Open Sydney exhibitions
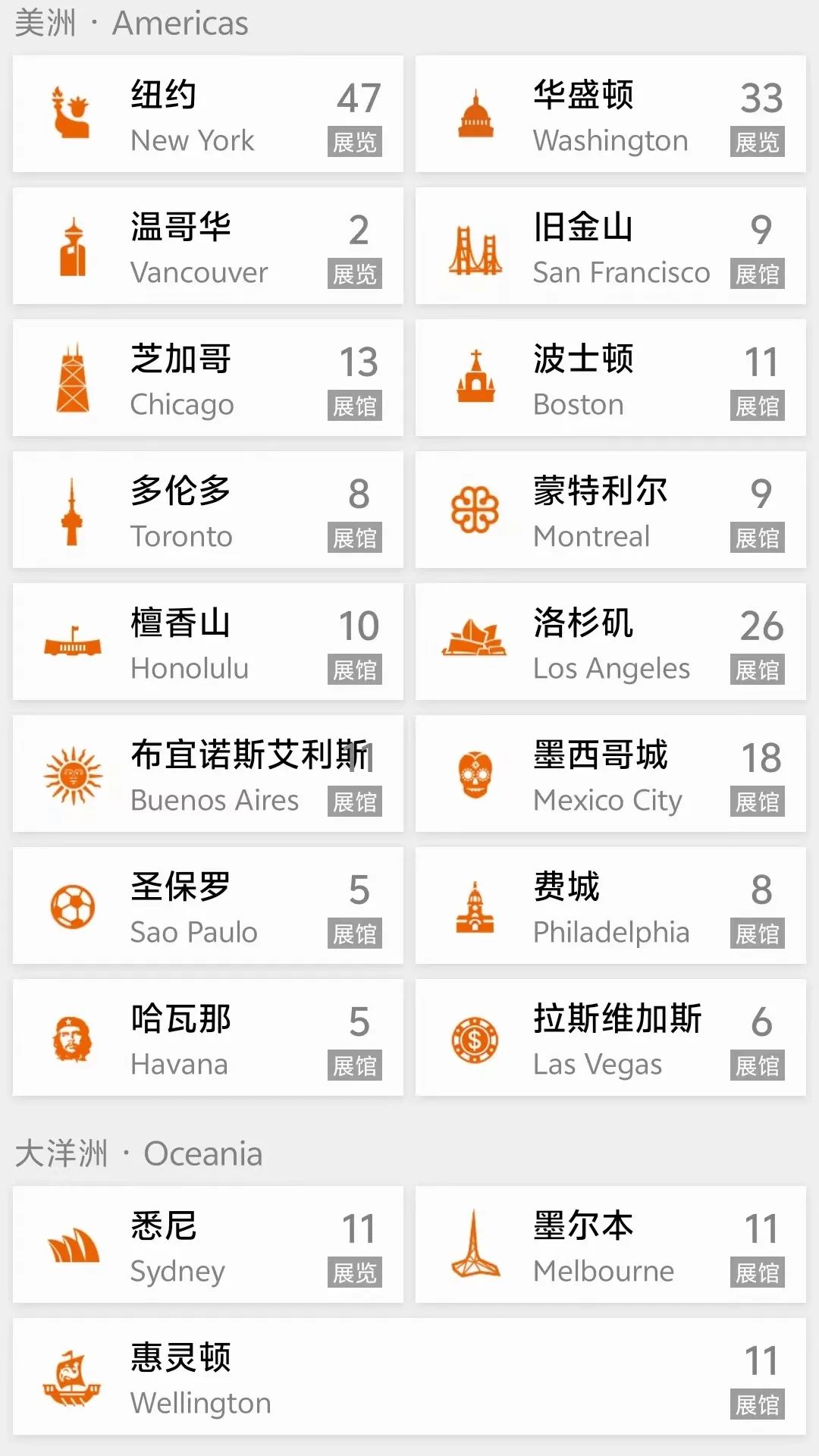The width and height of the screenshot is (819, 1456). coord(208,1244)
